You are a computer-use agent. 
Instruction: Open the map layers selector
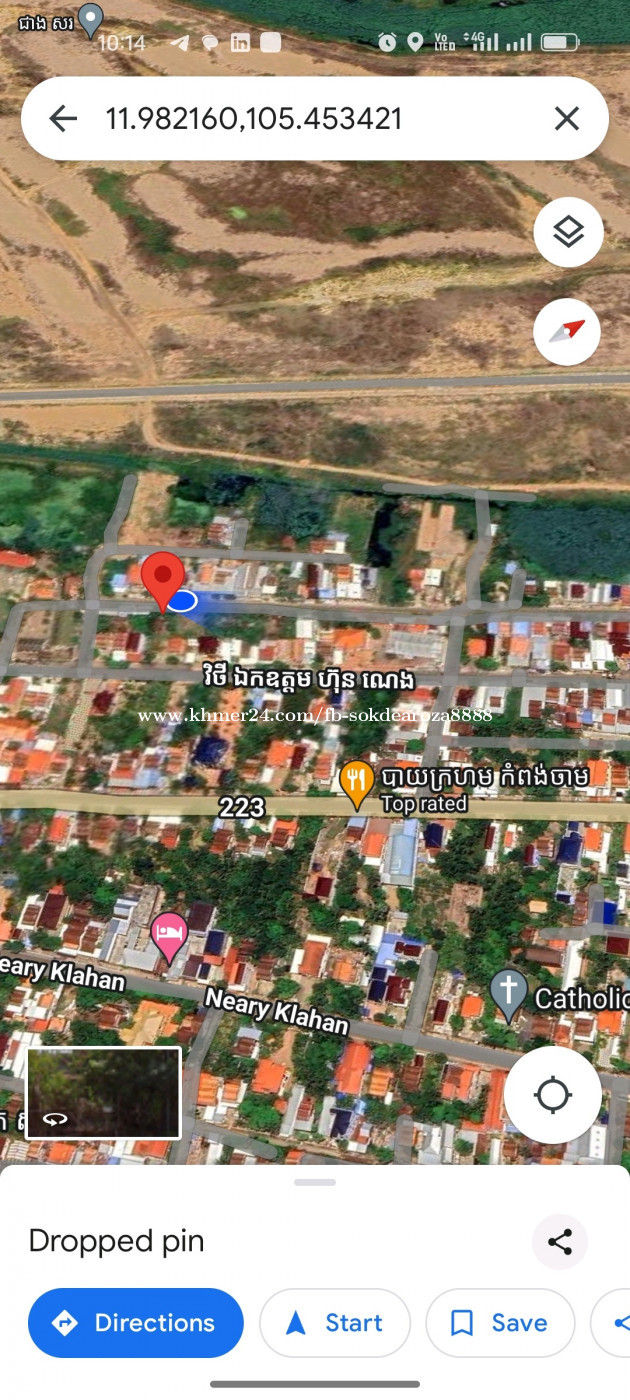point(568,232)
